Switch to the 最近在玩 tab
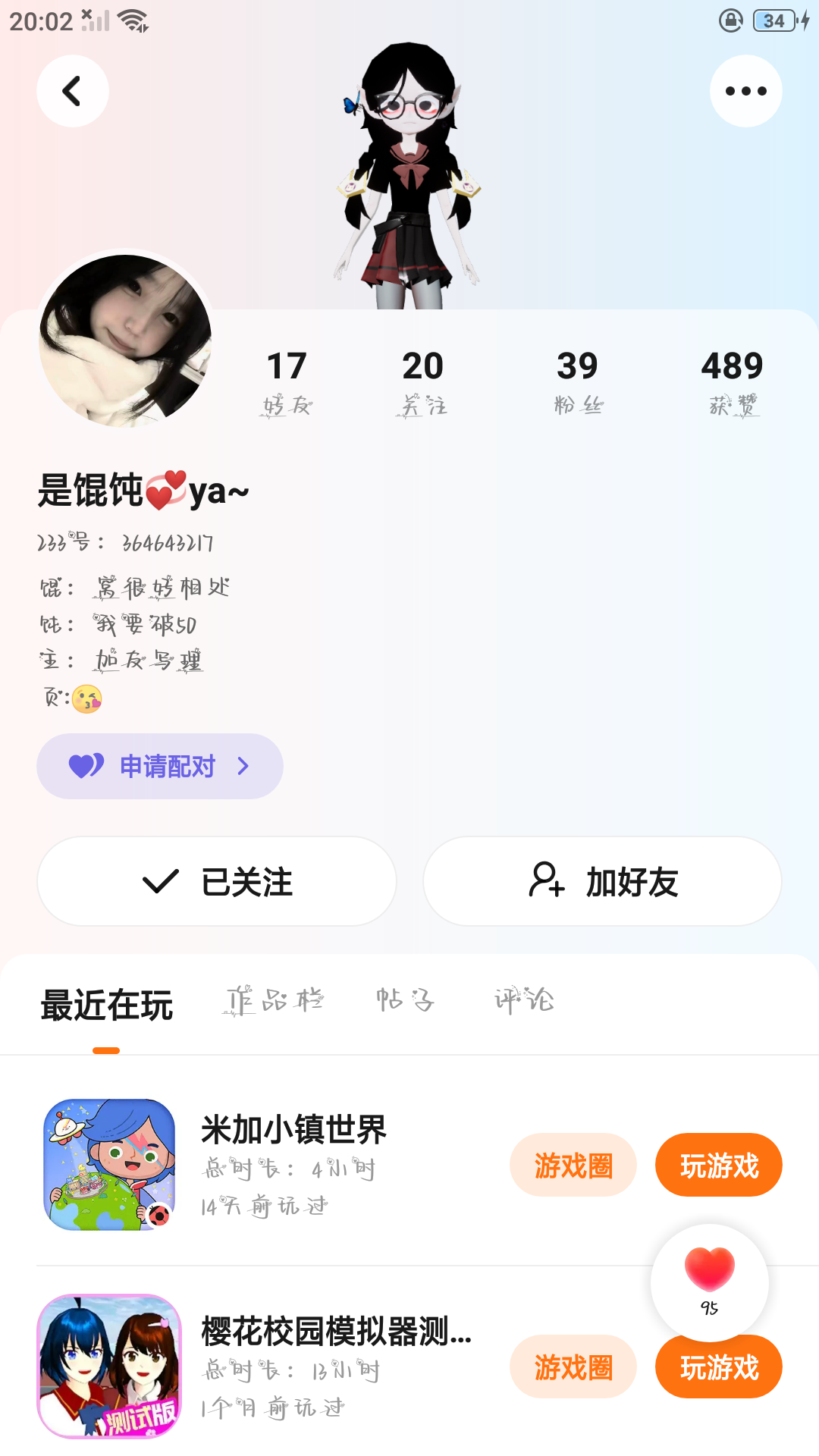 pos(107,1006)
